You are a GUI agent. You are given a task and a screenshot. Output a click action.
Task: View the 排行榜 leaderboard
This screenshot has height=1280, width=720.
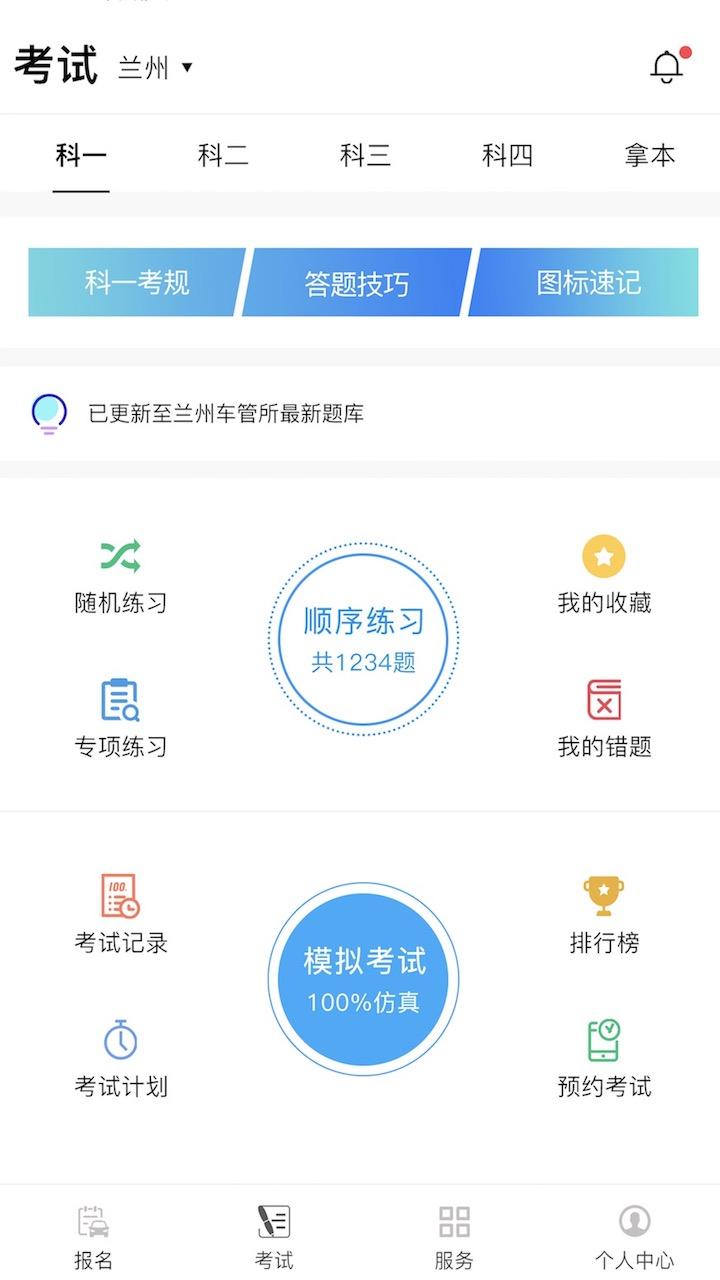click(x=604, y=915)
